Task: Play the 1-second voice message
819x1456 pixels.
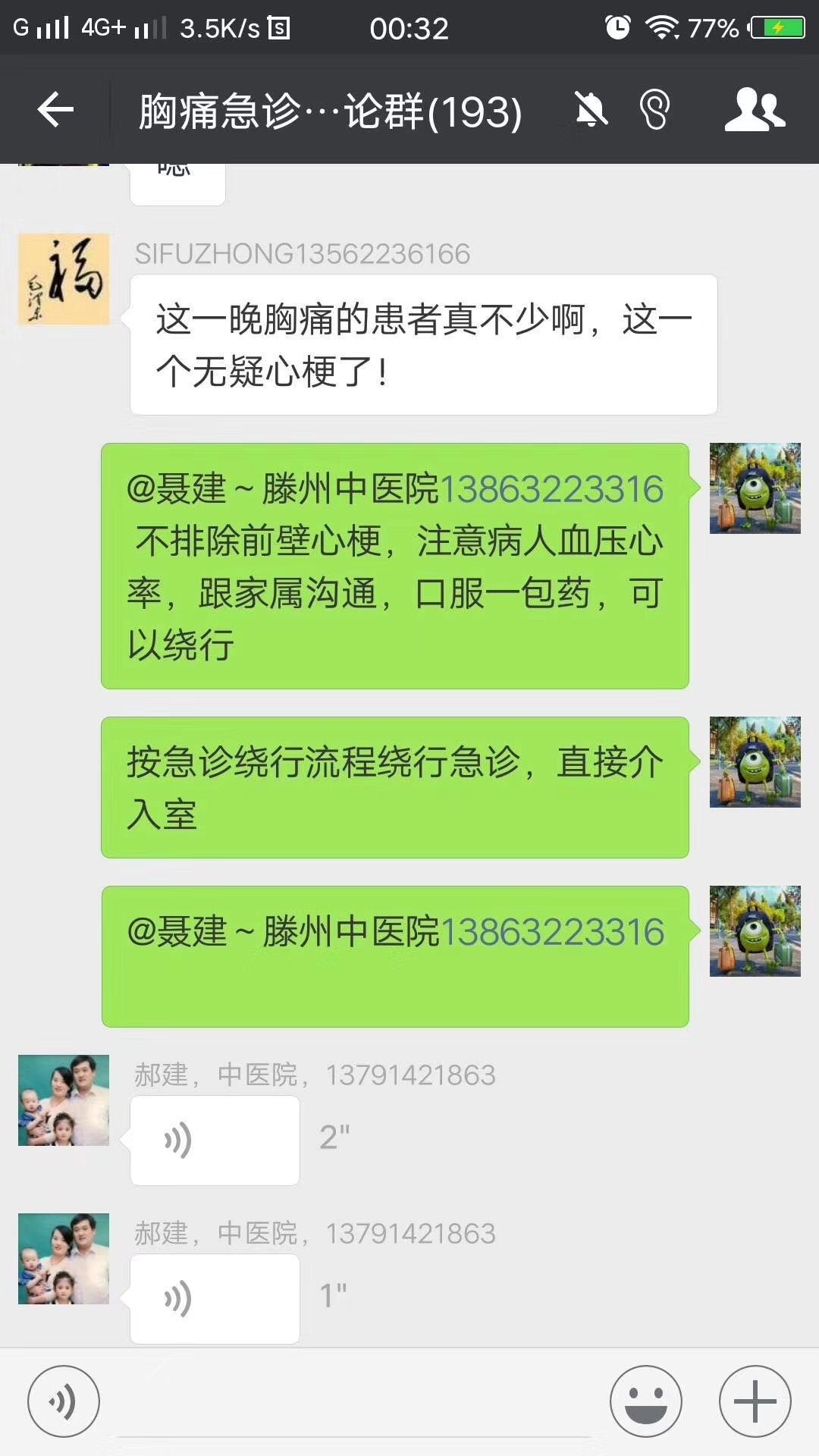Action: [x=215, y=1298]
